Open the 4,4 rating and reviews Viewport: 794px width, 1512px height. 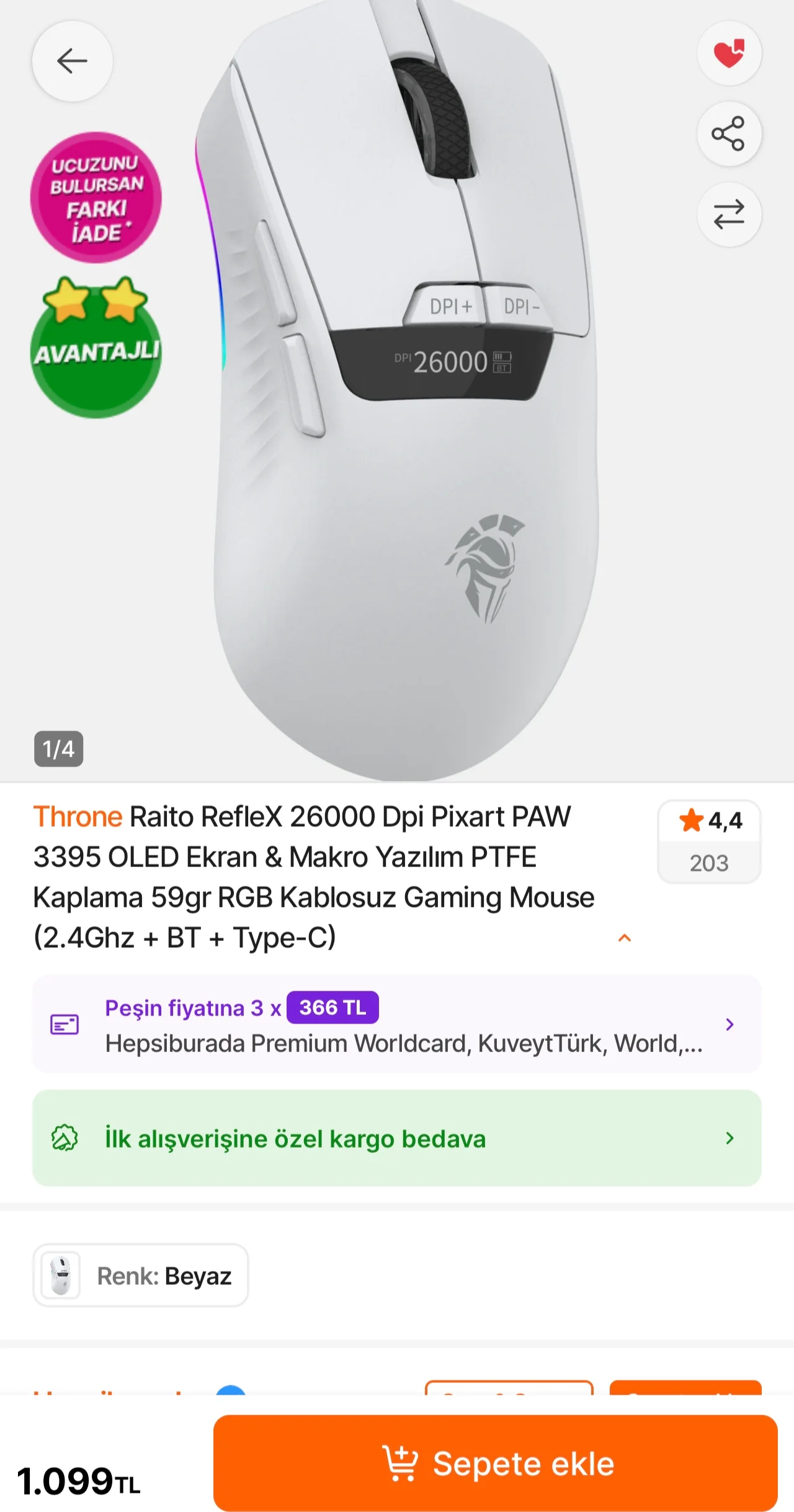click(x=709, y=841)
